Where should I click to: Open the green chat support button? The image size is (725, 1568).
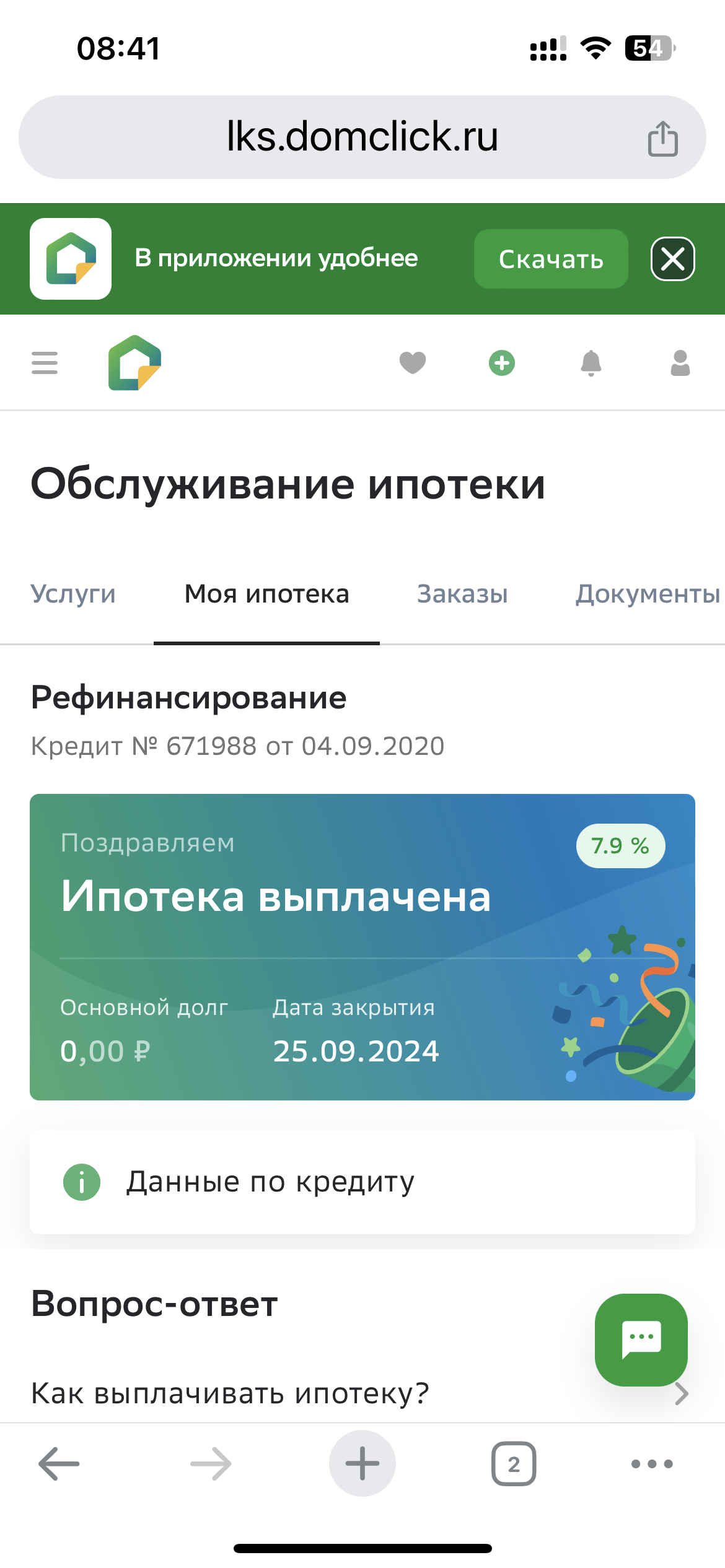pos(641,1339)
